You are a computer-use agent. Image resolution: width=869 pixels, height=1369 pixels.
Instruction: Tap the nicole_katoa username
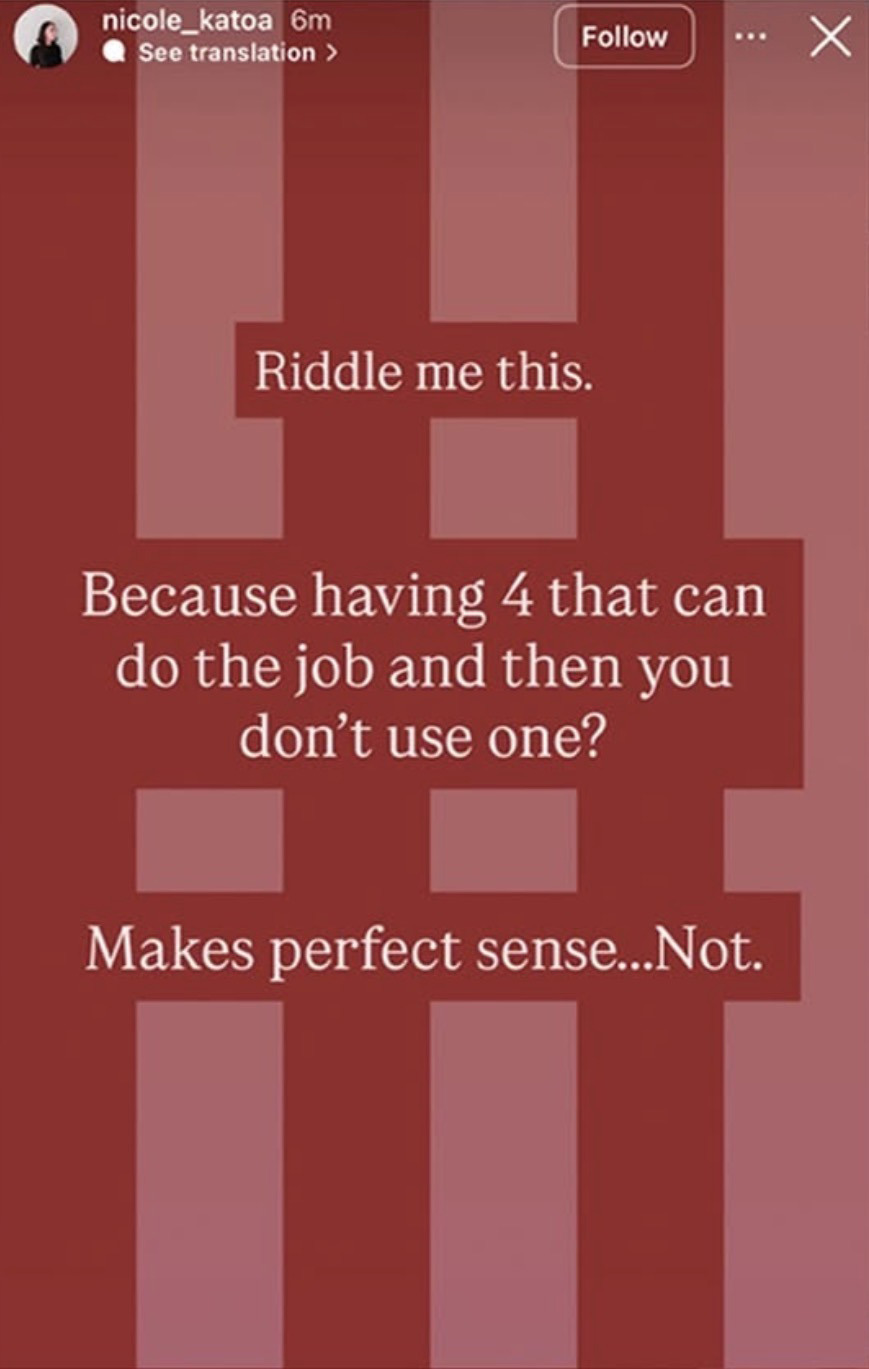(x=186, y=21)
